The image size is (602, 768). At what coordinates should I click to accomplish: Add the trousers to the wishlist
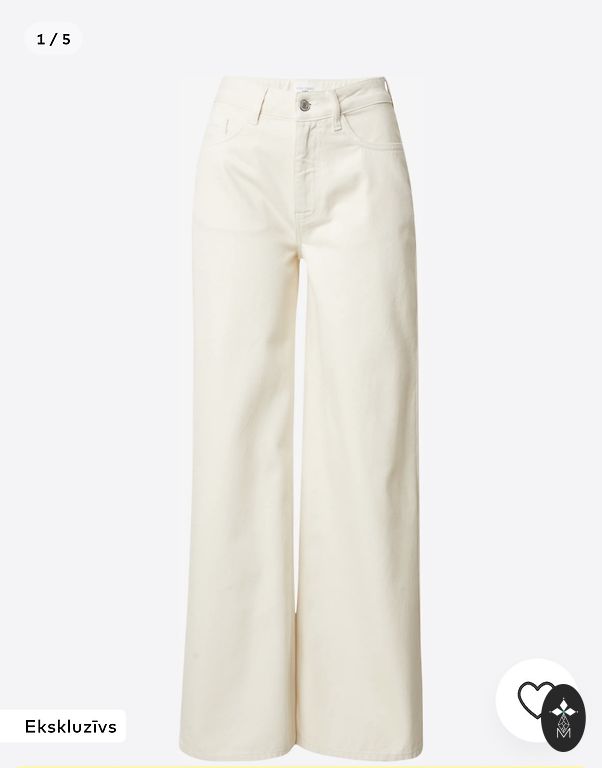click(x=533, y=699)
